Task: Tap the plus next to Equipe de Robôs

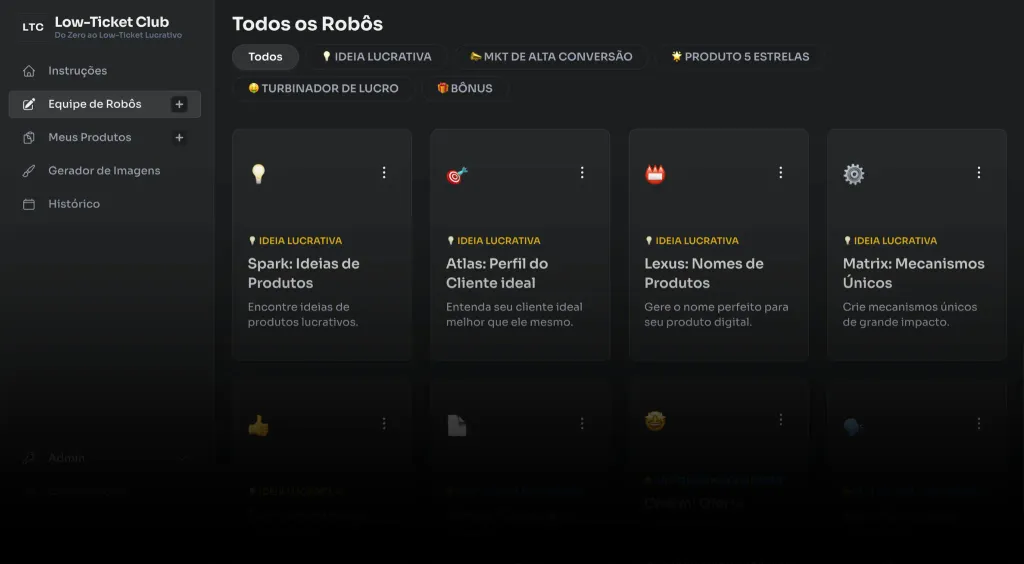Action: pyautogui.click(x=179, y=104)
